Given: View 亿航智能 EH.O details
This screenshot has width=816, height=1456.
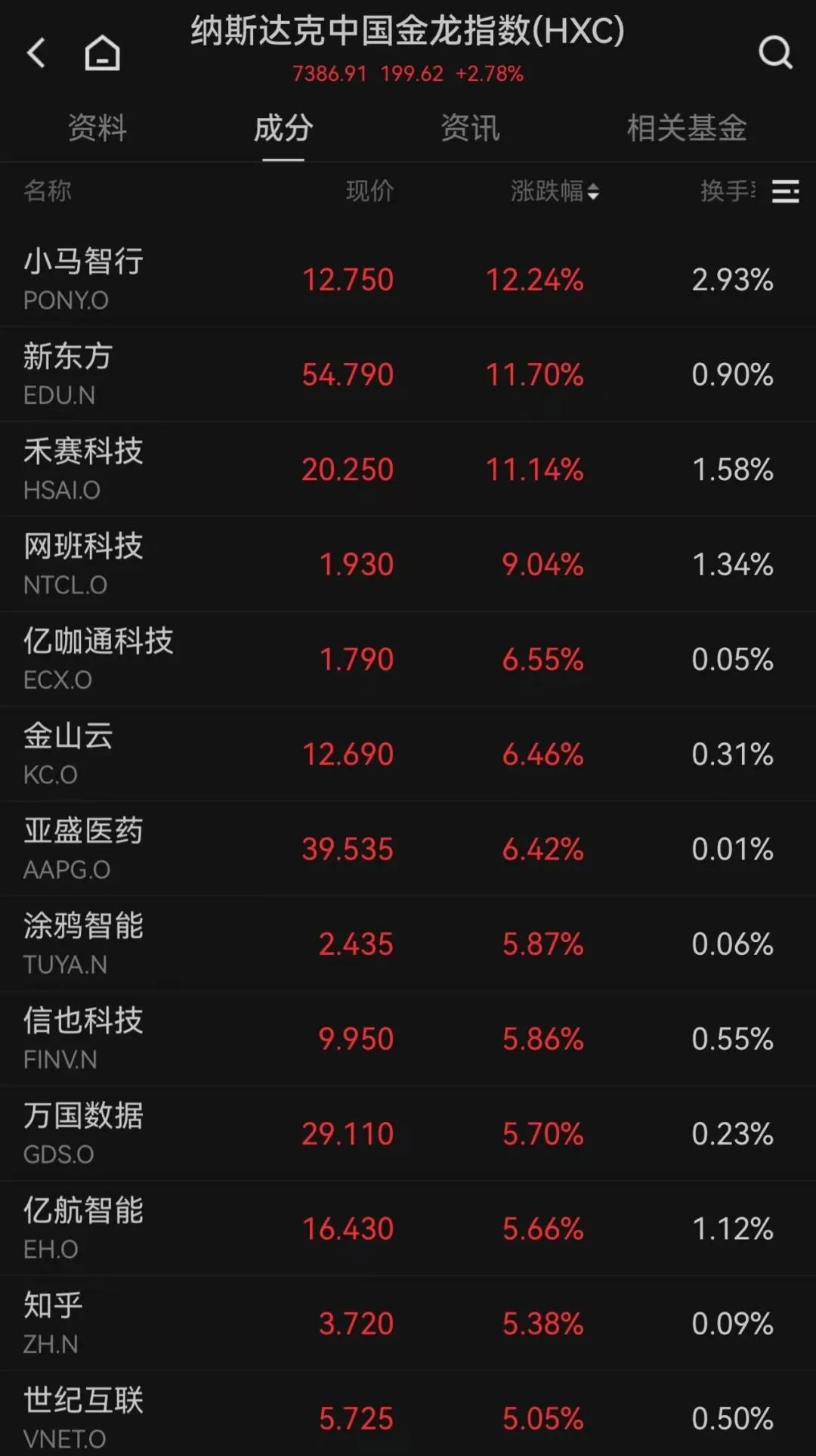Looking at the screenshot, I should pyautogui.click(x=83, y=1228).
